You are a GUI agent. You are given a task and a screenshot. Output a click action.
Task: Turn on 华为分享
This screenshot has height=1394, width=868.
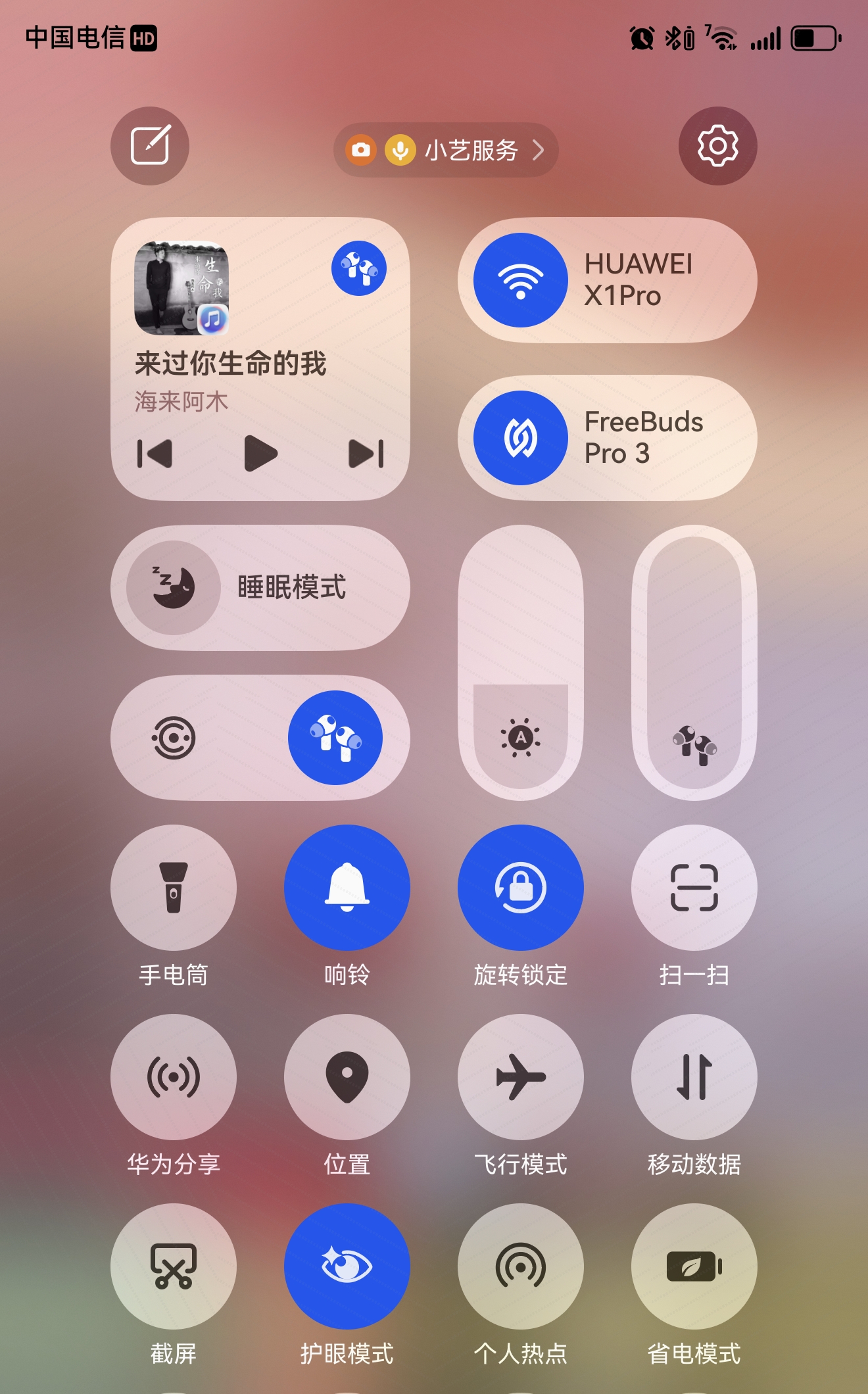[174, 1077]
